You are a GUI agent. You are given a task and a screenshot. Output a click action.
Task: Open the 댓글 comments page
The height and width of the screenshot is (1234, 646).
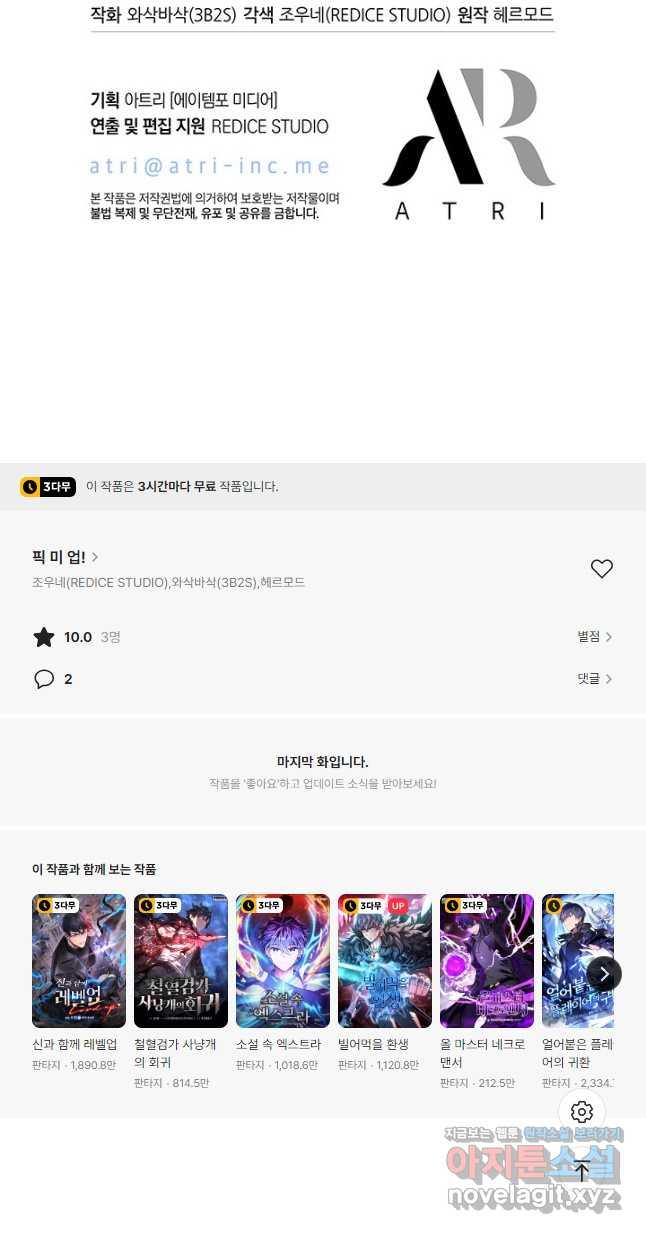(x=594, y=679)
